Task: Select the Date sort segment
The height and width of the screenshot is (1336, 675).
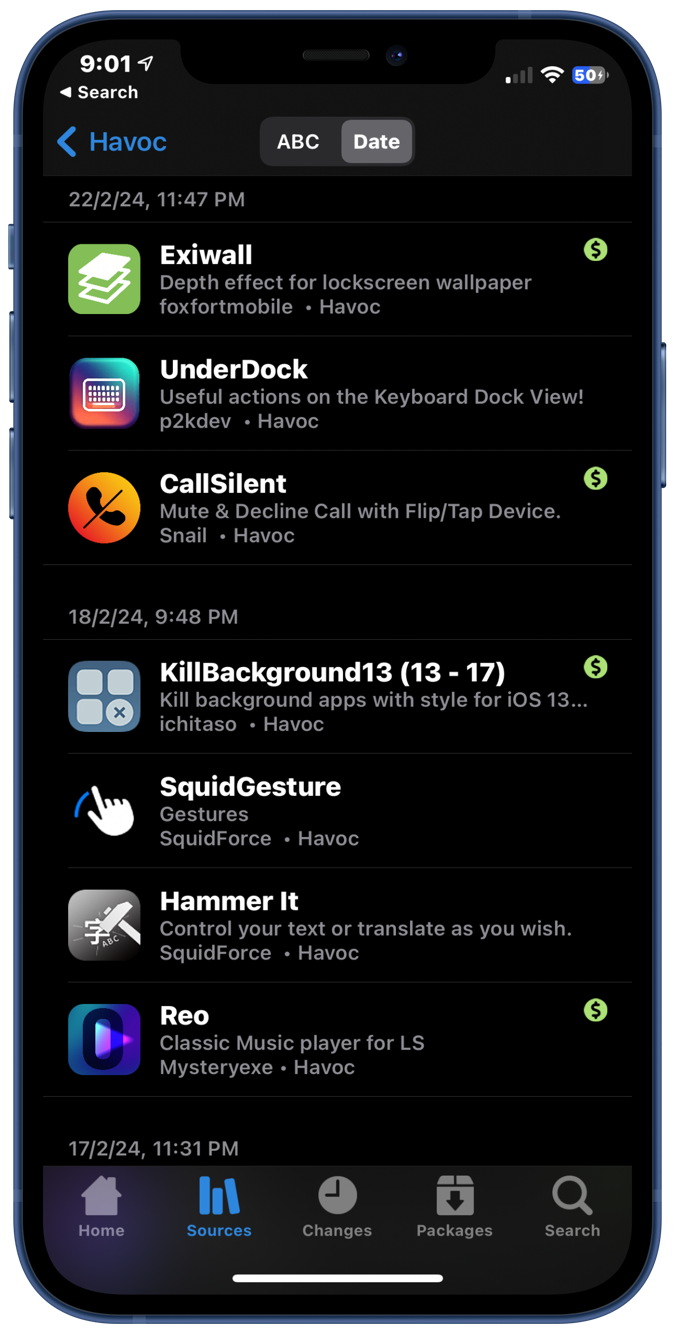Action: tap(376, 142)
